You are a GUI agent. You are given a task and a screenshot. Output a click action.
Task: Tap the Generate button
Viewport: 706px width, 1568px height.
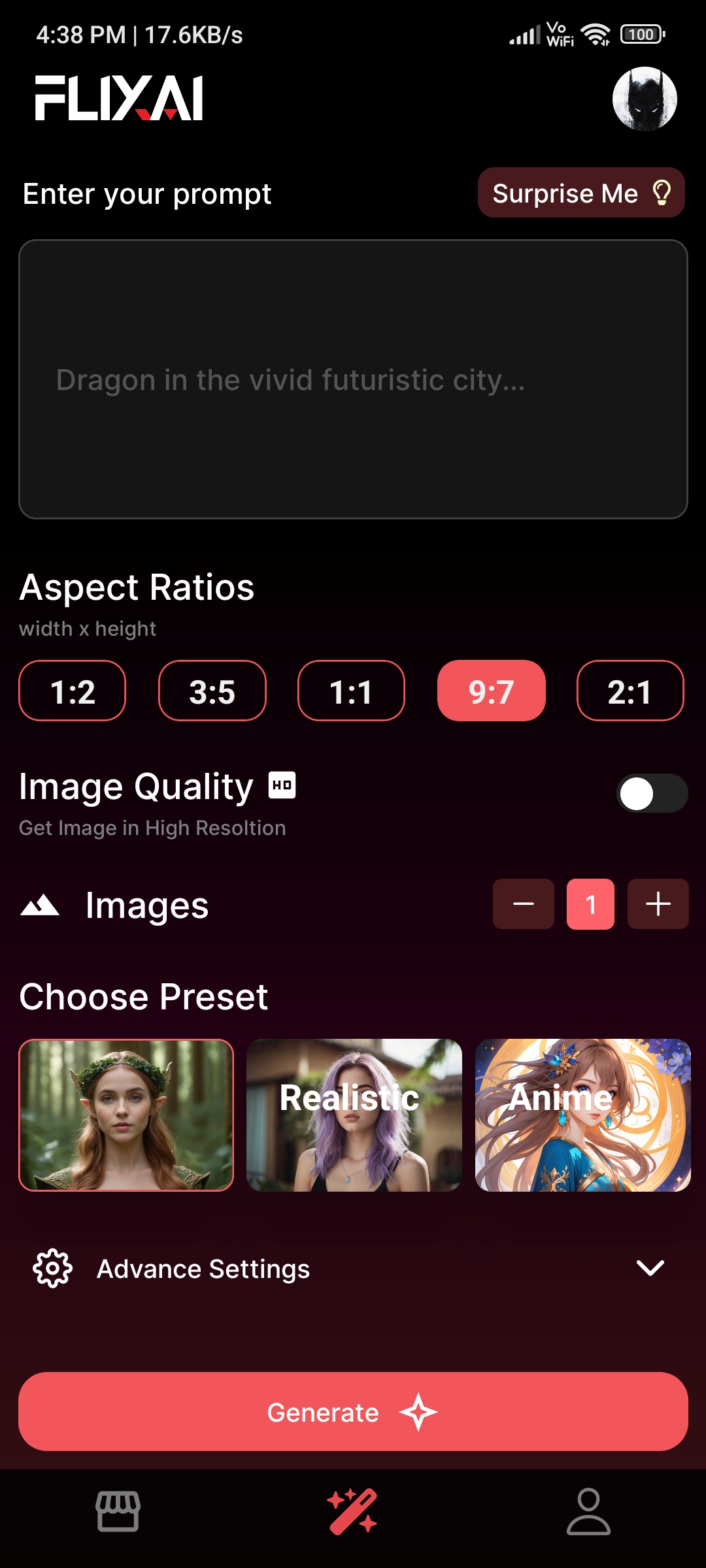(353, 1411)
